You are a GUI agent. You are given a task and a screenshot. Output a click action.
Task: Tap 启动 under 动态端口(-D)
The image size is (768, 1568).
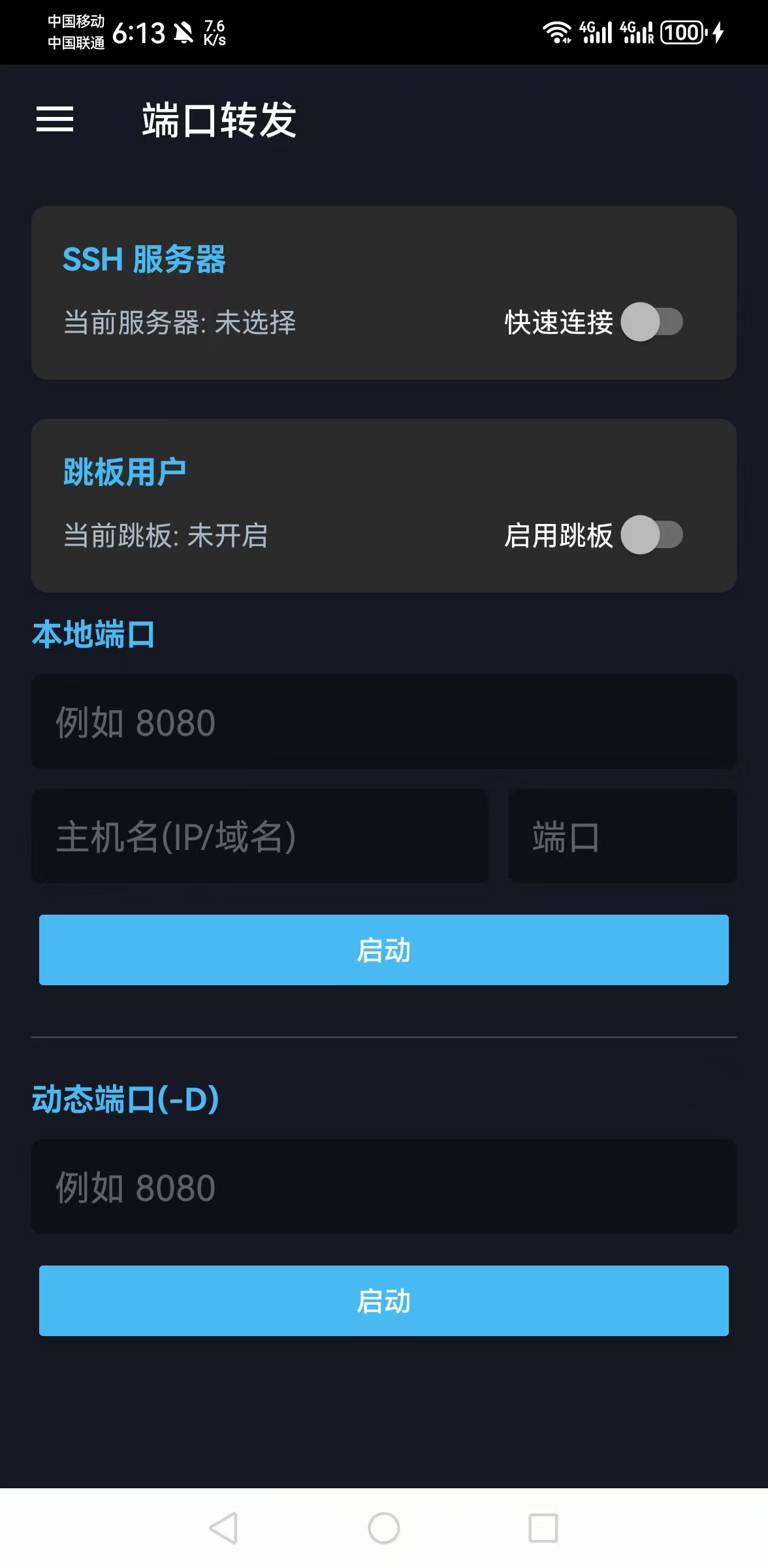click(x=384, y=1300)
